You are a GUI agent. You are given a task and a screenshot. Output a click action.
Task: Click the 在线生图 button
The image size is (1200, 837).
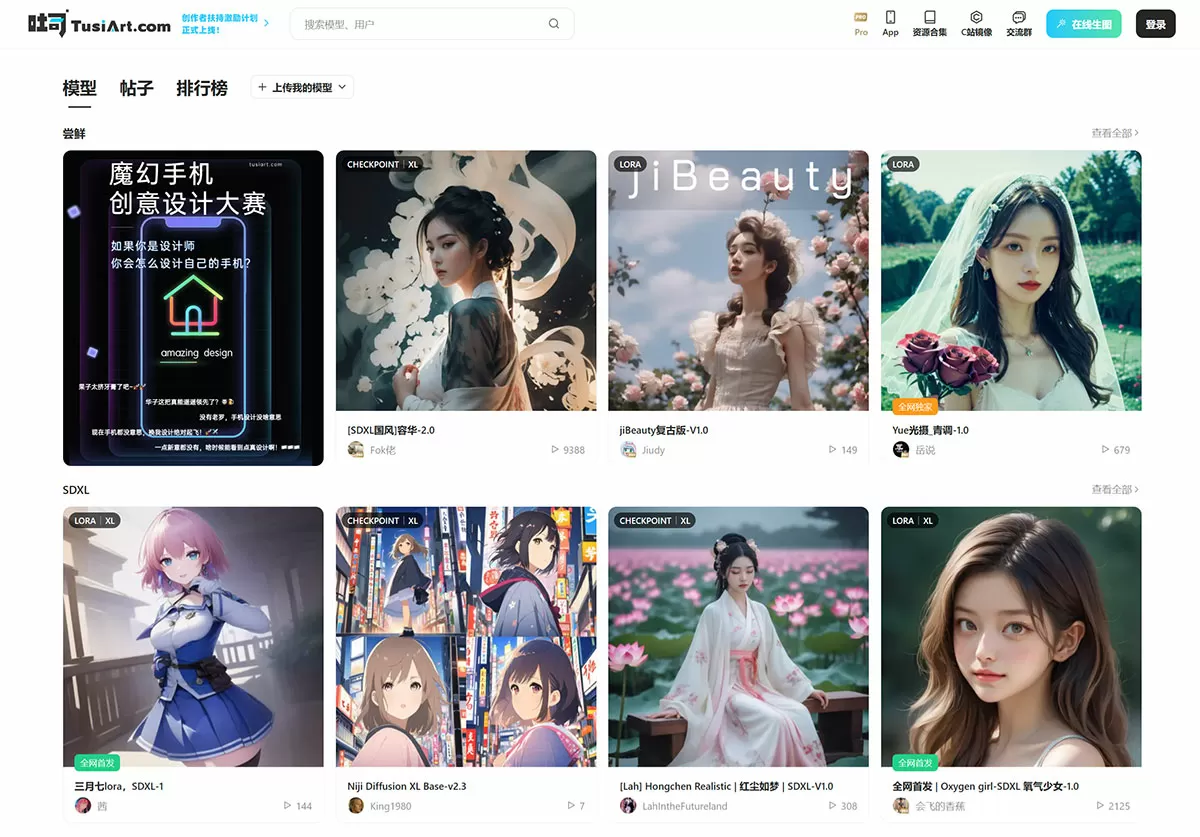1084,24
